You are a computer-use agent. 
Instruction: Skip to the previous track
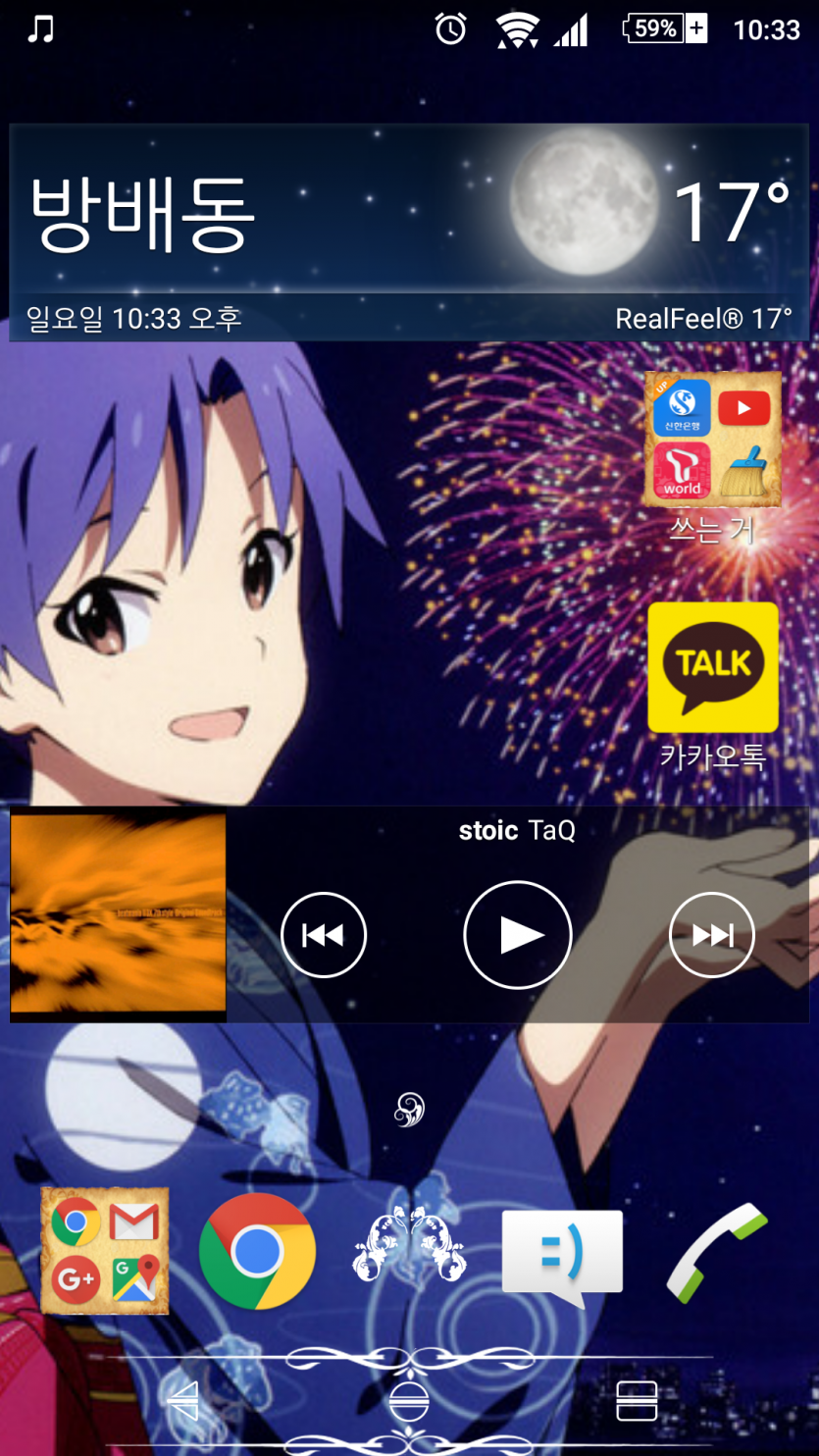324,935
